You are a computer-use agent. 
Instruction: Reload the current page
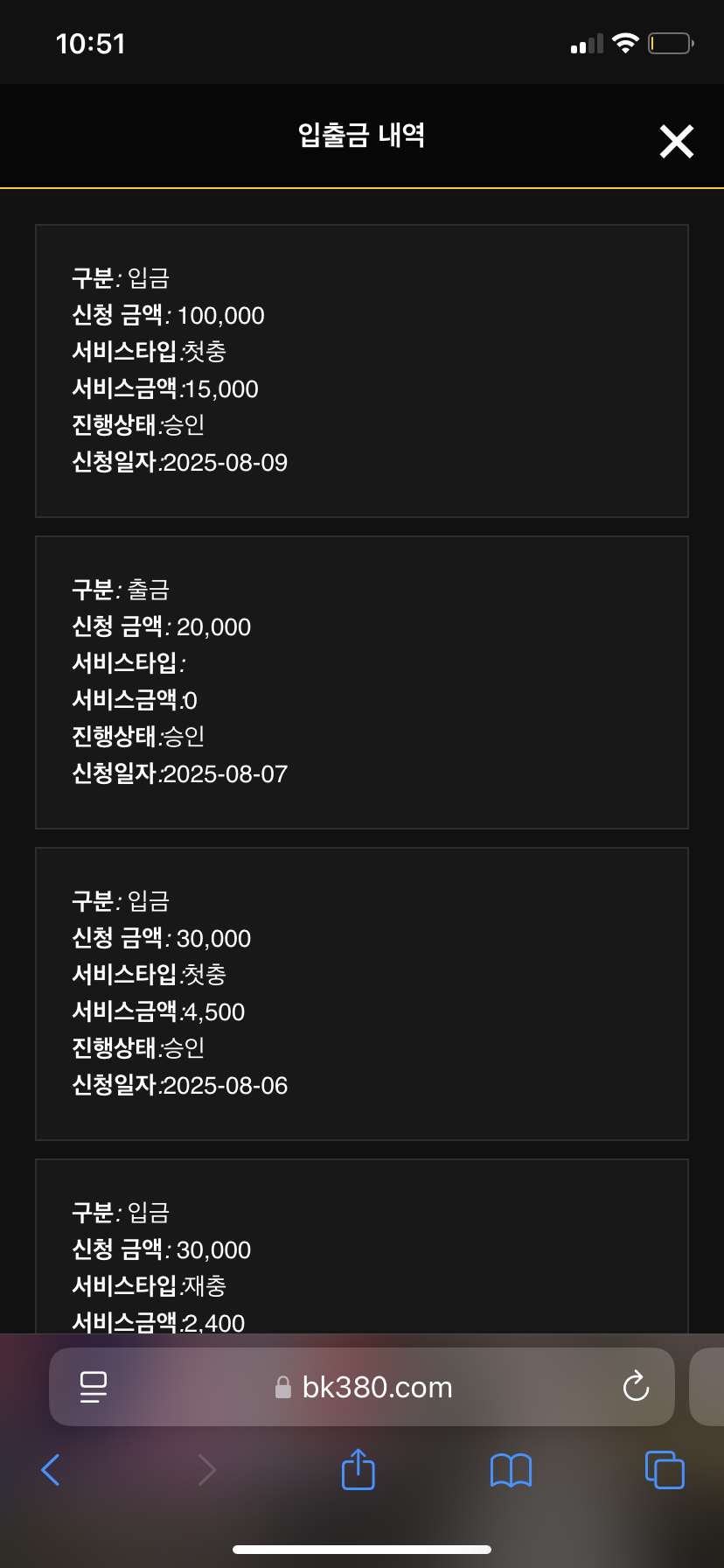click(x=636, y=1386)
